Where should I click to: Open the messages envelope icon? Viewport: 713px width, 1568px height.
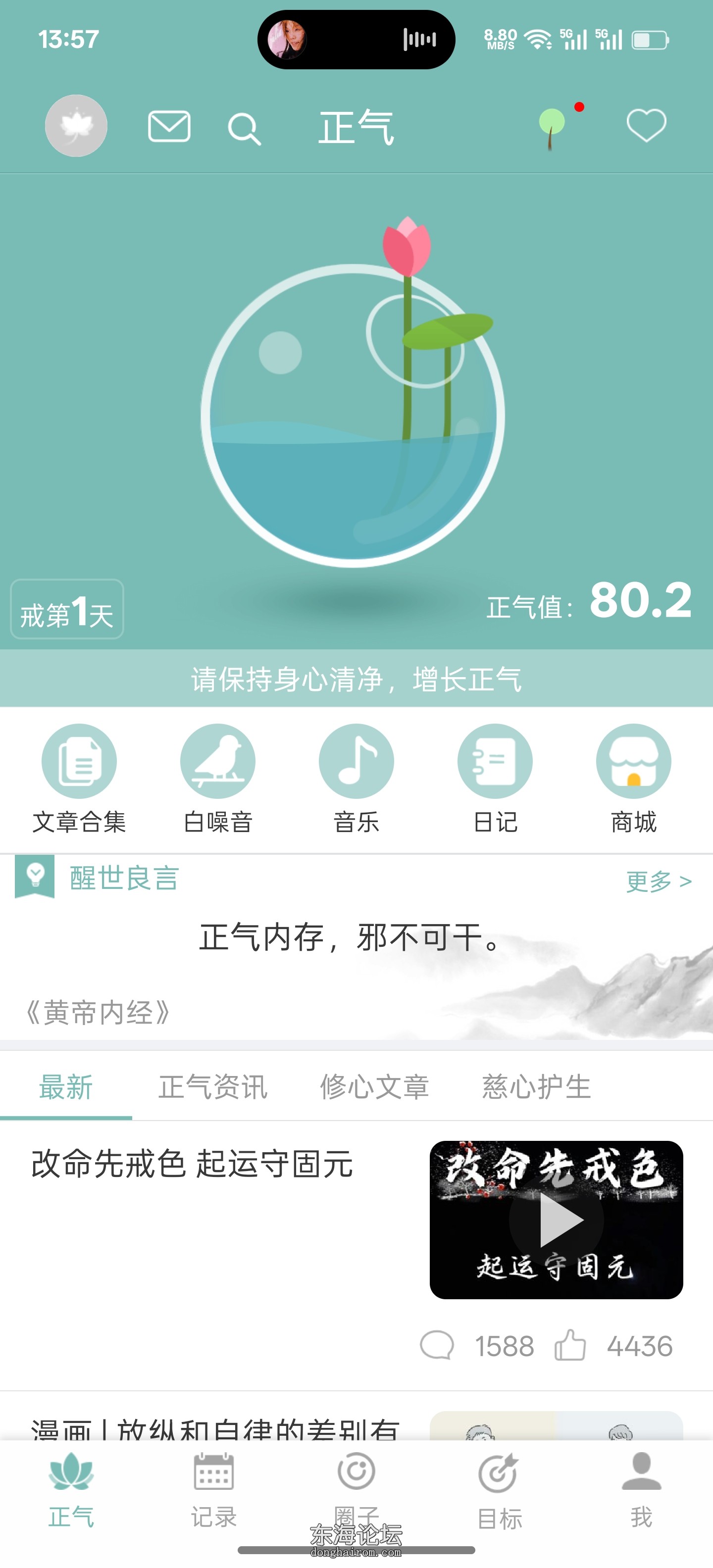click(169, 126)
